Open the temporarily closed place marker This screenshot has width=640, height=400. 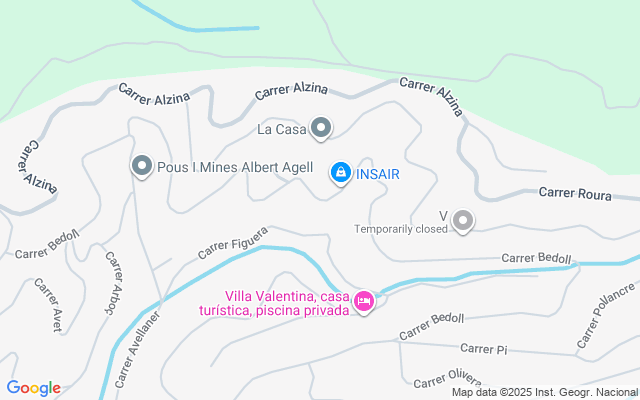462,220
